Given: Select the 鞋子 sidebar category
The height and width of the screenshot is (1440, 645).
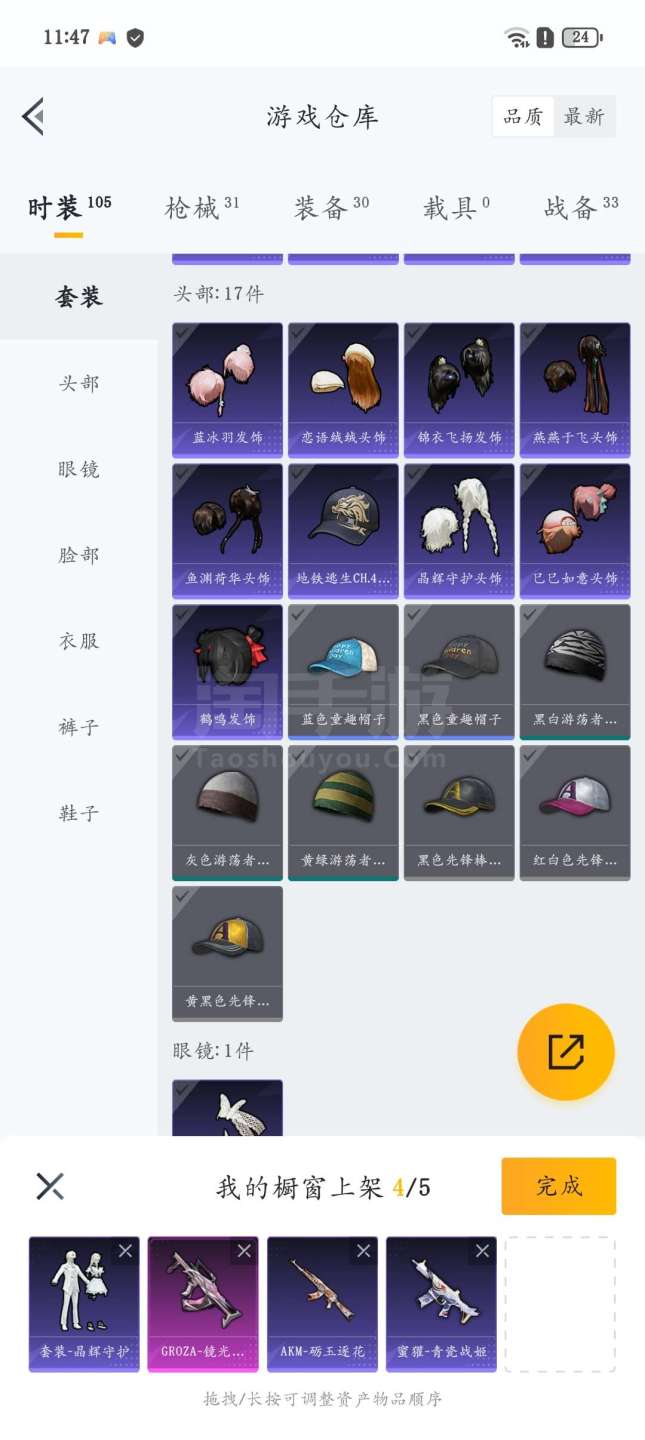Looking at the screenshot, I should point(79,813).
